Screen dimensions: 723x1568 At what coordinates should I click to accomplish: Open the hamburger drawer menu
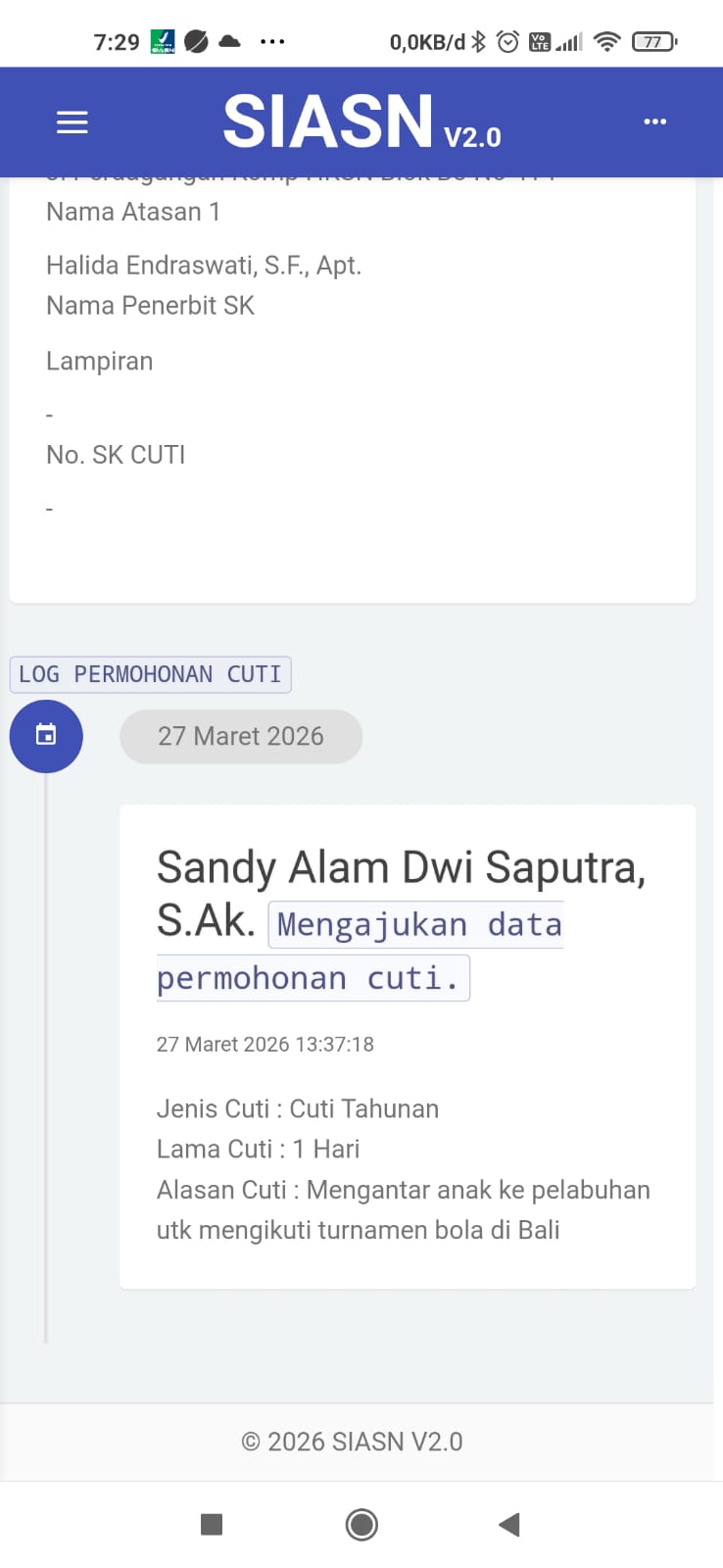(x=72, y=122)
